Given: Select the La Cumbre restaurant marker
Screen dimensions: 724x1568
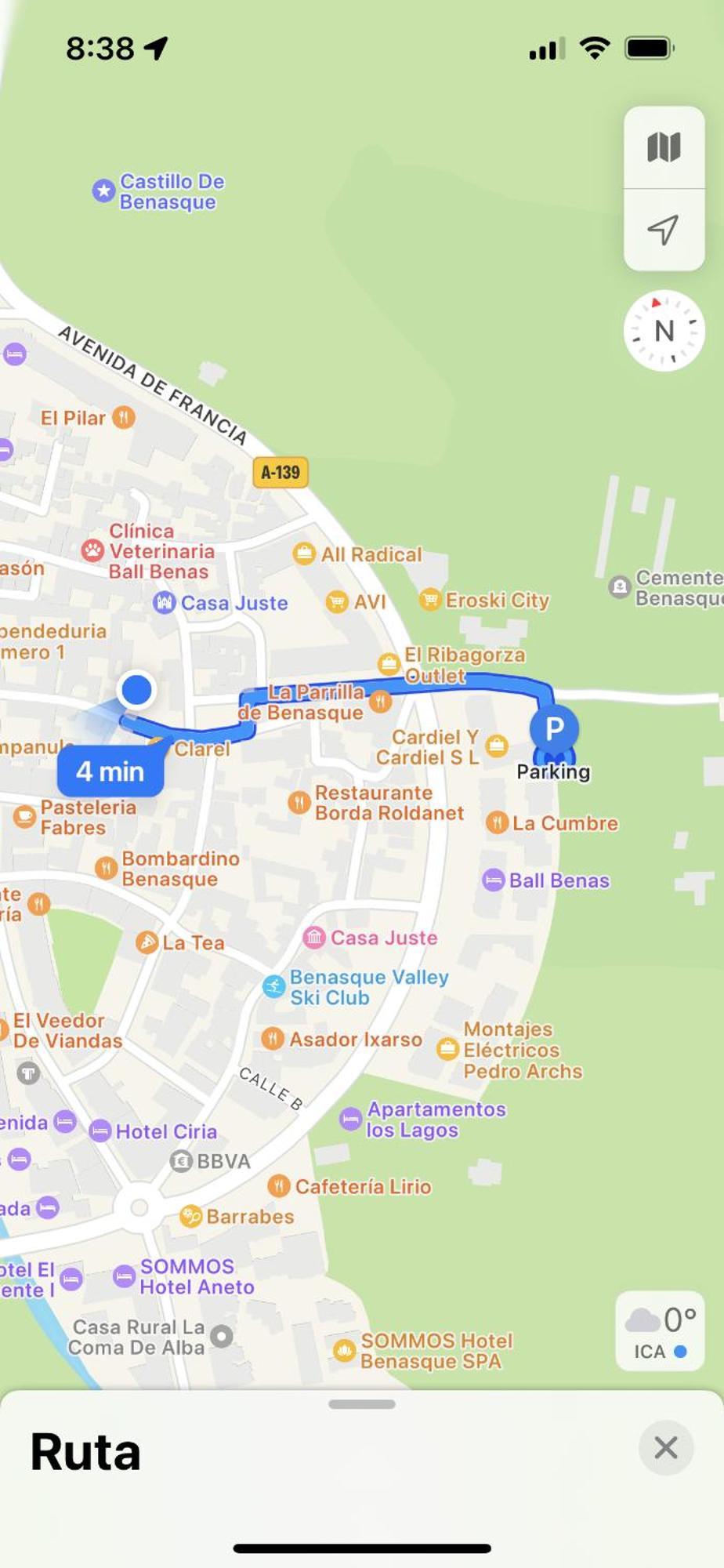Looking at the screenshot, I should point(497,822).
